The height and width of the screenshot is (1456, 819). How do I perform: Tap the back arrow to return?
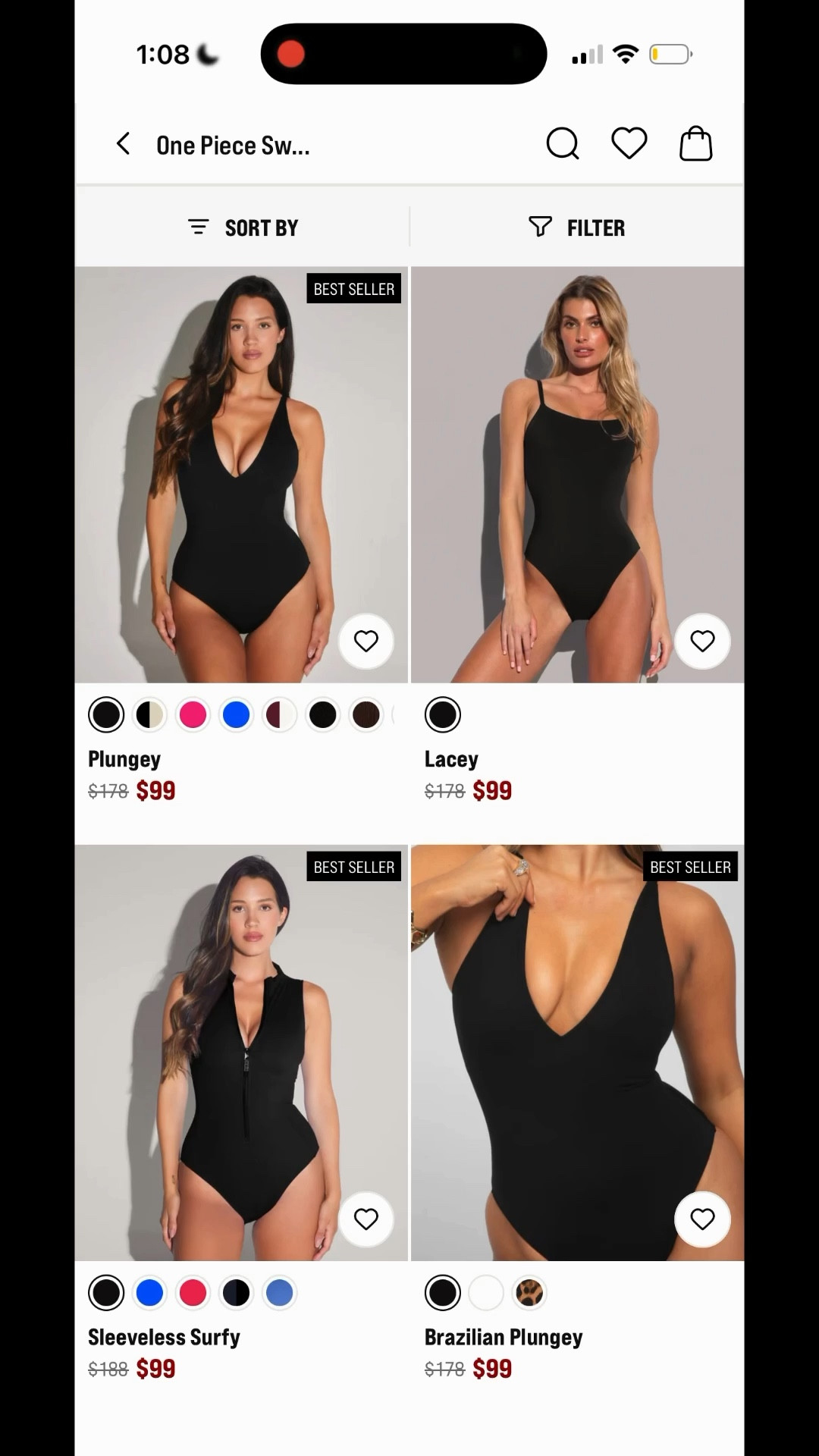click(x=124, y=144)
